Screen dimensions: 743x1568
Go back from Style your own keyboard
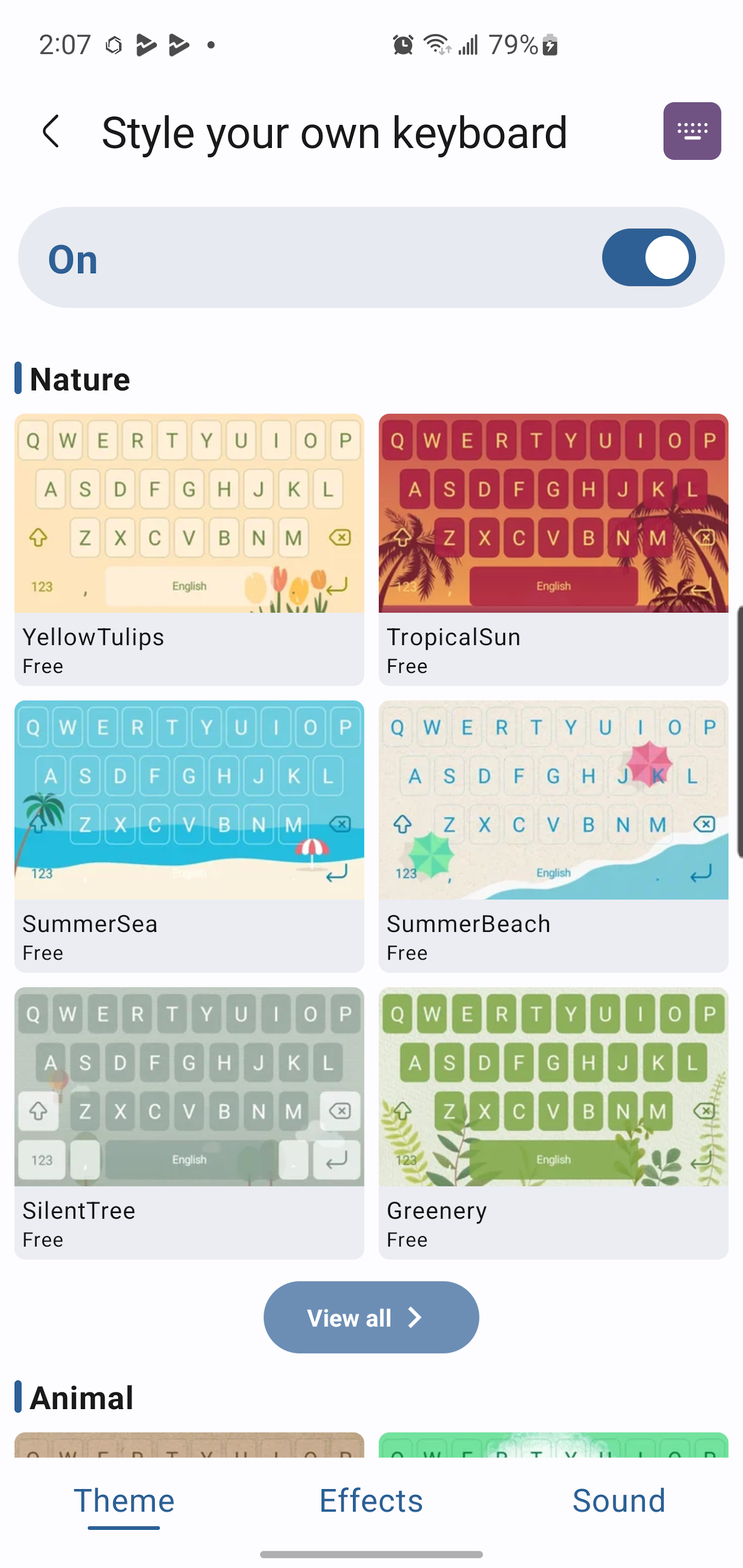[x=51, y=132]
